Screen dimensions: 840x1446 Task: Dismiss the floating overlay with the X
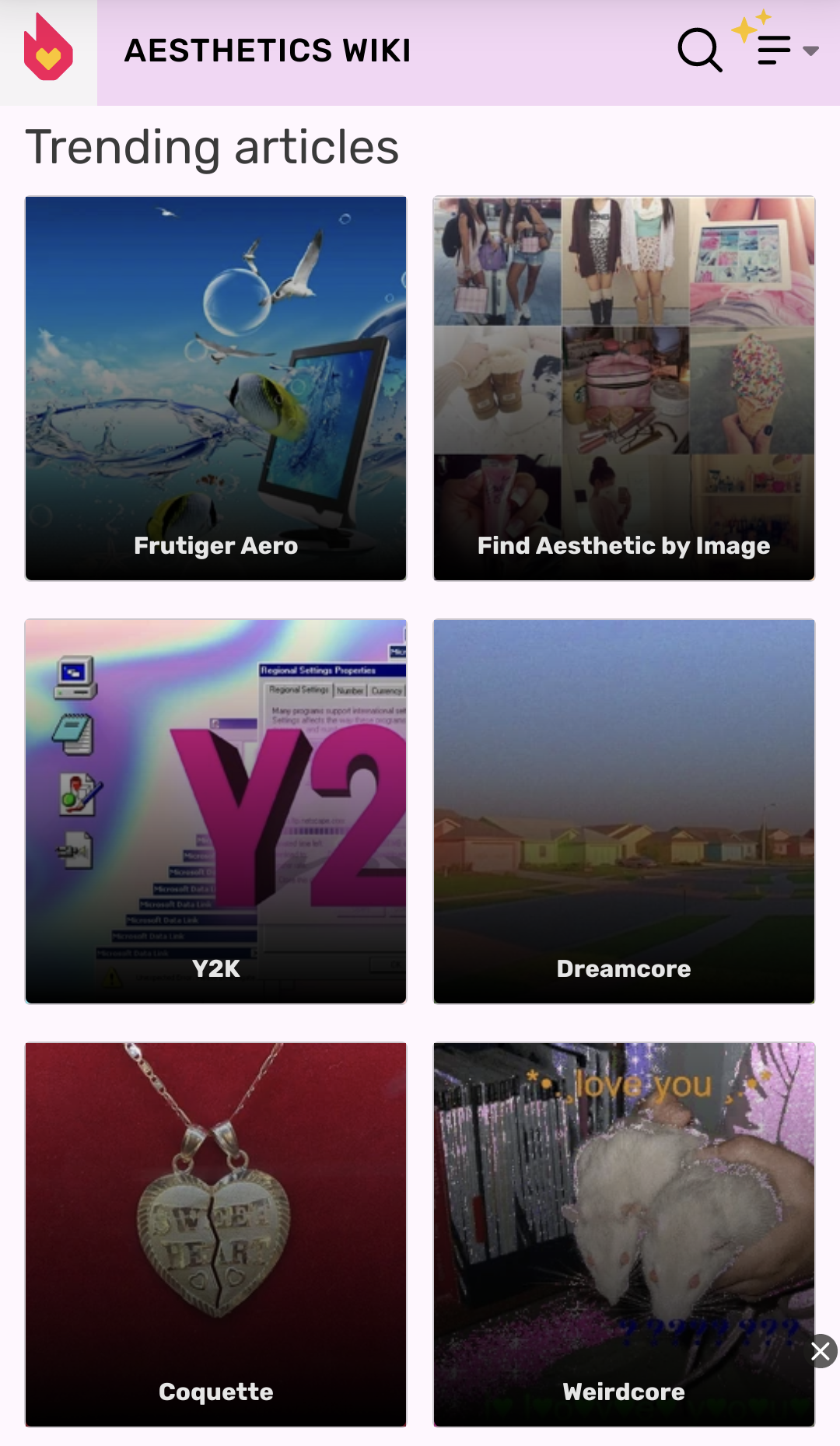click(821, 1351)
